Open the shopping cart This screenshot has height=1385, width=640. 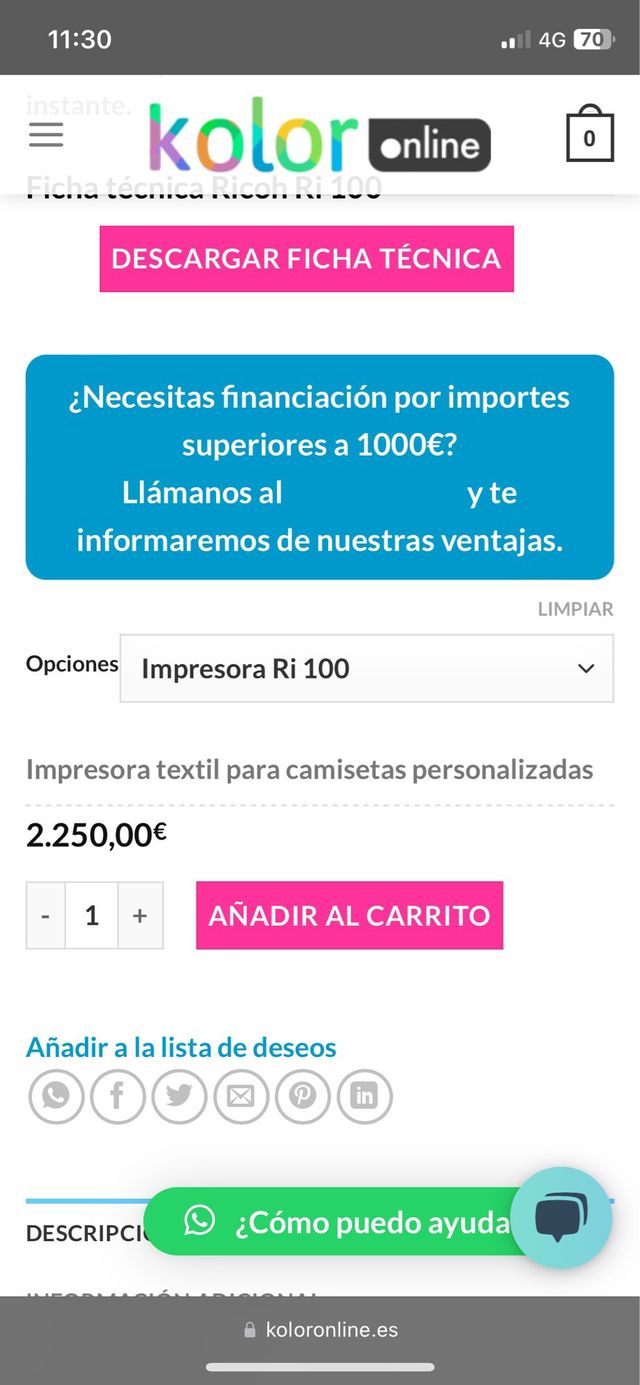(589, 137)
